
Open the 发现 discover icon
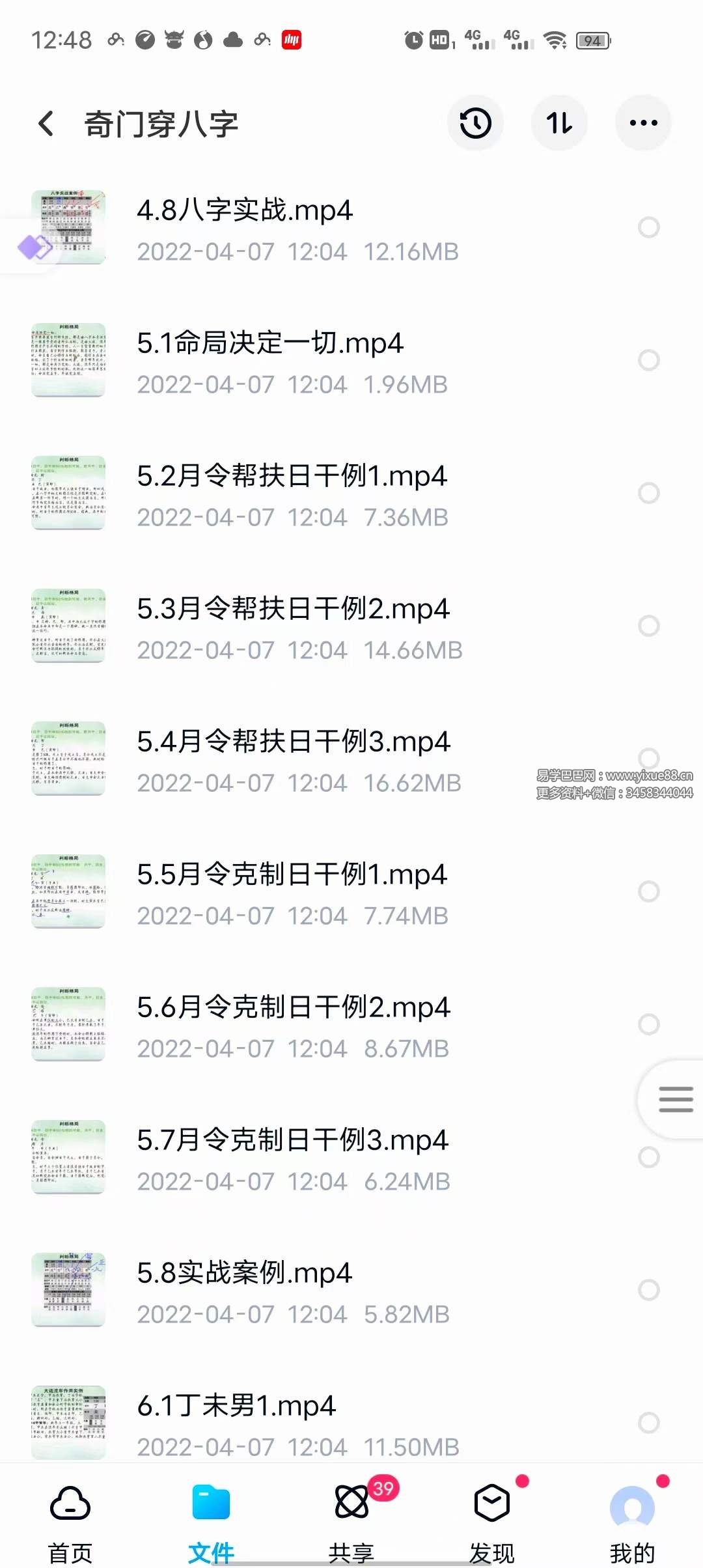492,1504
